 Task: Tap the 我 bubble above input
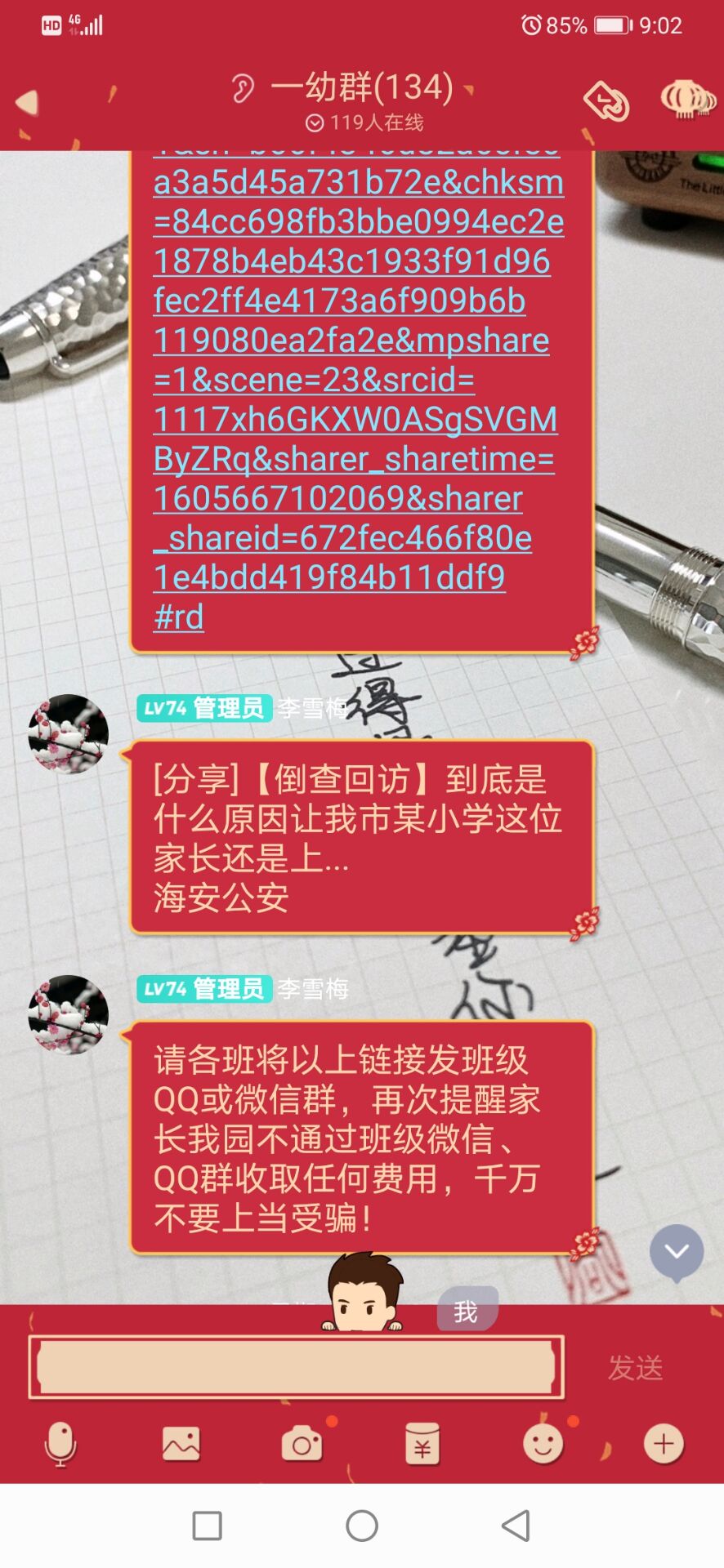(x=466, y=1311)
